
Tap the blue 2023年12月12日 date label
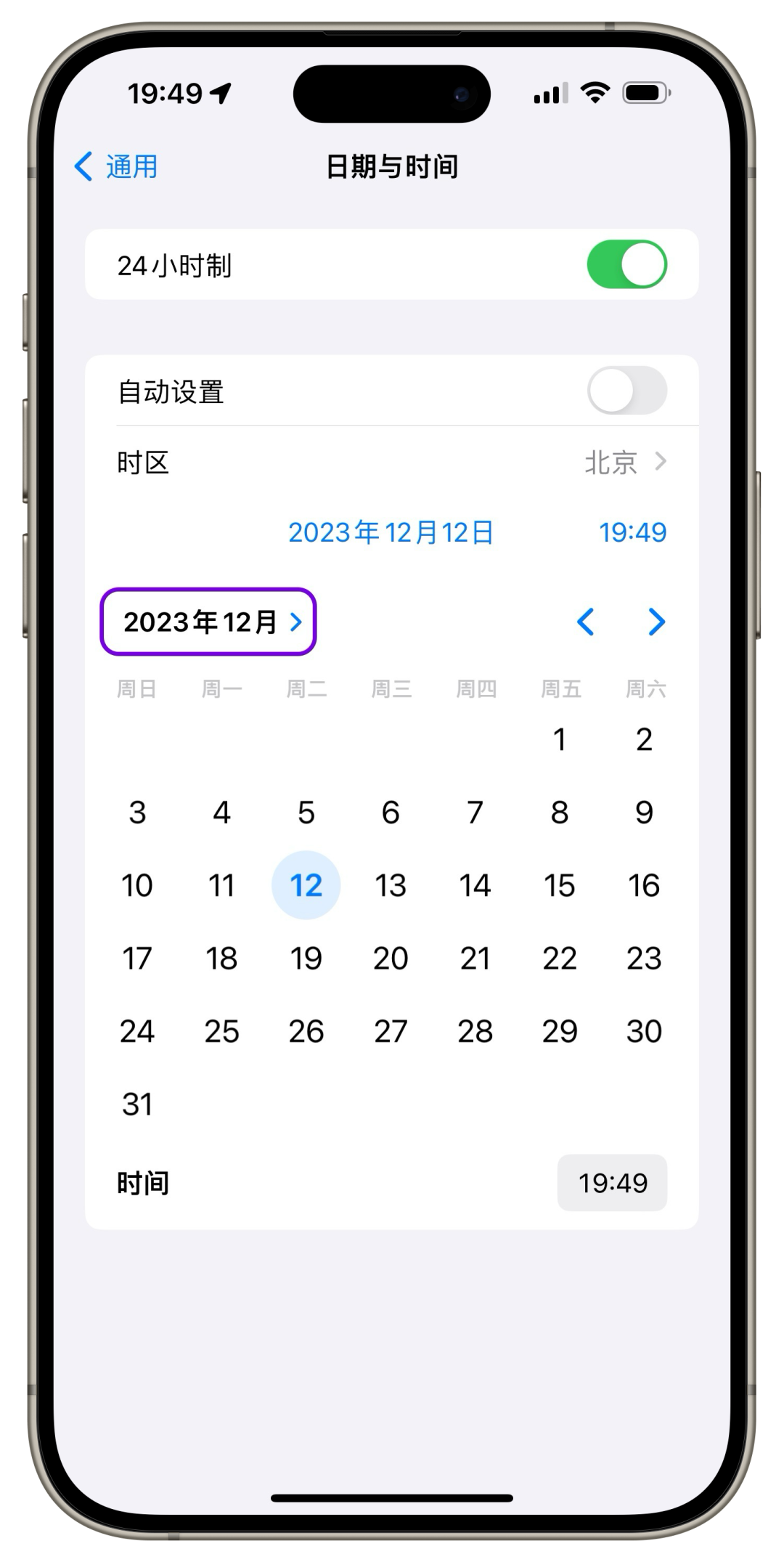pyautogui.click(x=391, y=532)
